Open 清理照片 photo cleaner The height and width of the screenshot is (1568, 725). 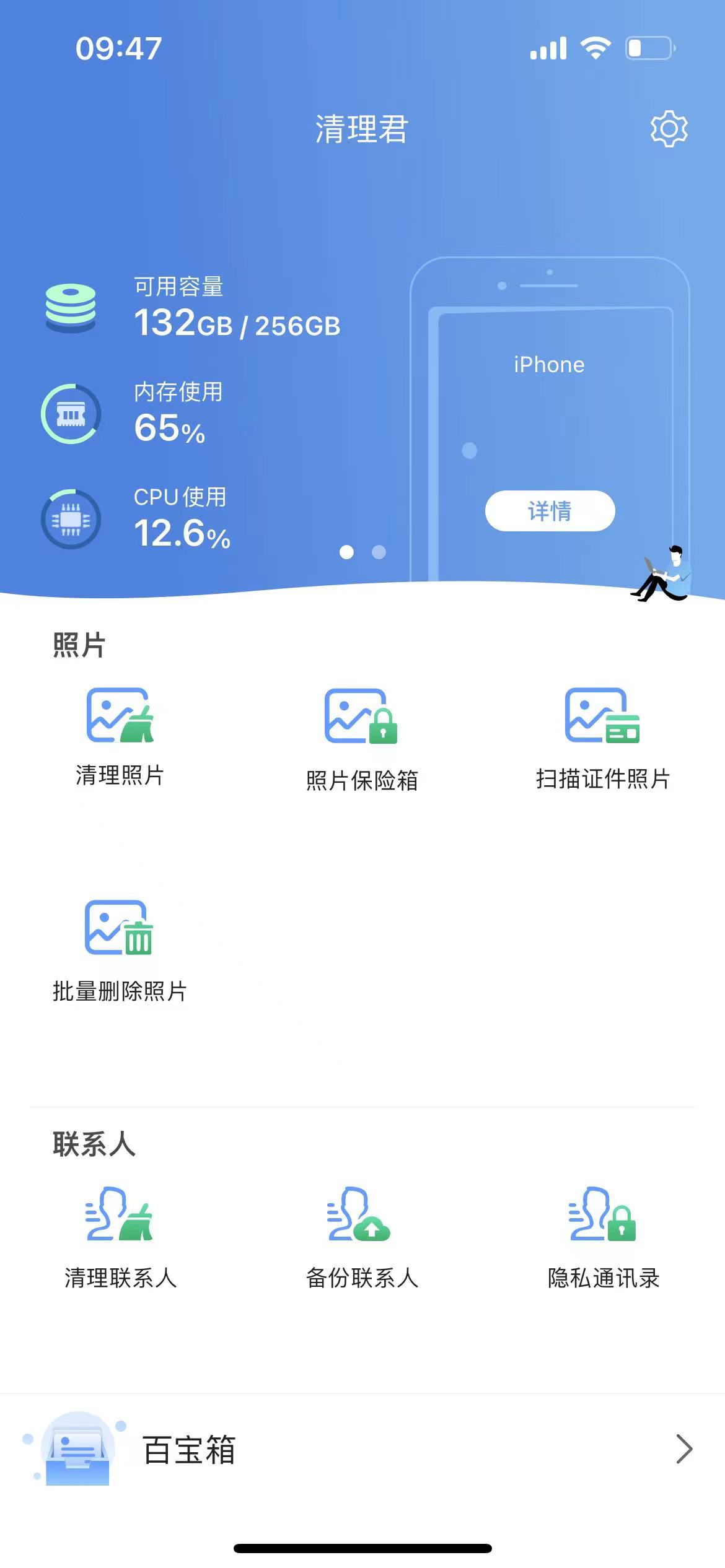(x=120, y=736)
